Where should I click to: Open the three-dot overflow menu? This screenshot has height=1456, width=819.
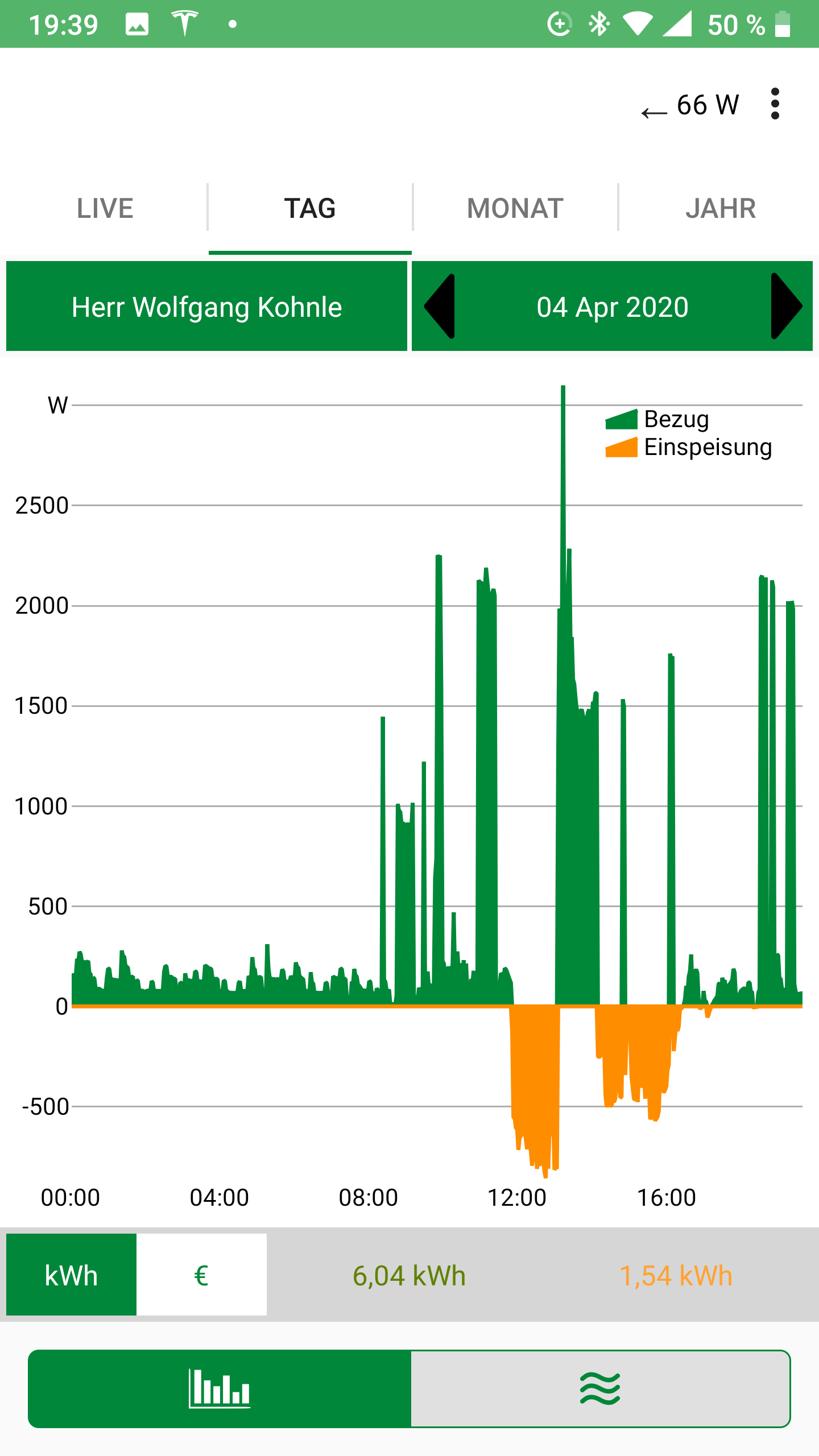775,106
